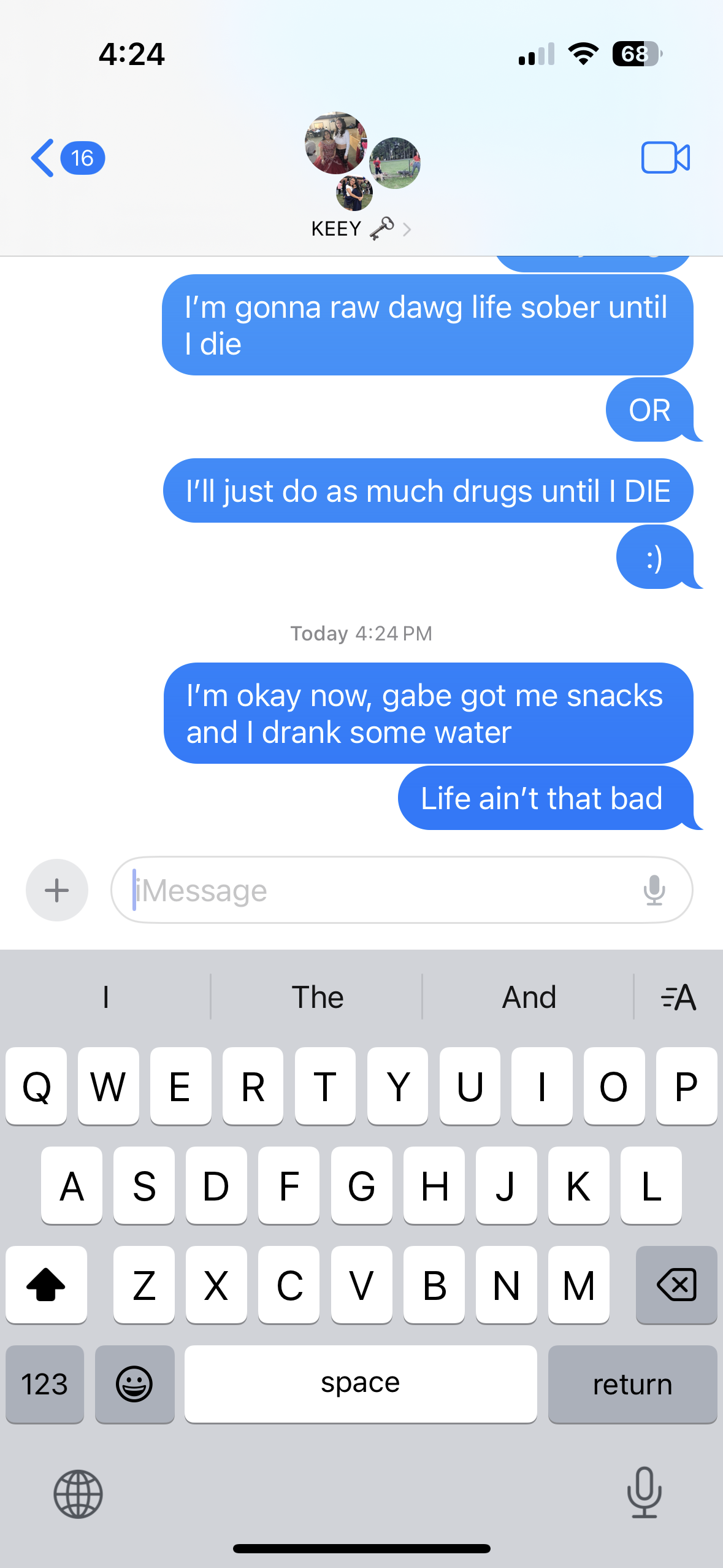Toggle the shift key
The image size is (723, 1568).
(x=46, y=1285)
